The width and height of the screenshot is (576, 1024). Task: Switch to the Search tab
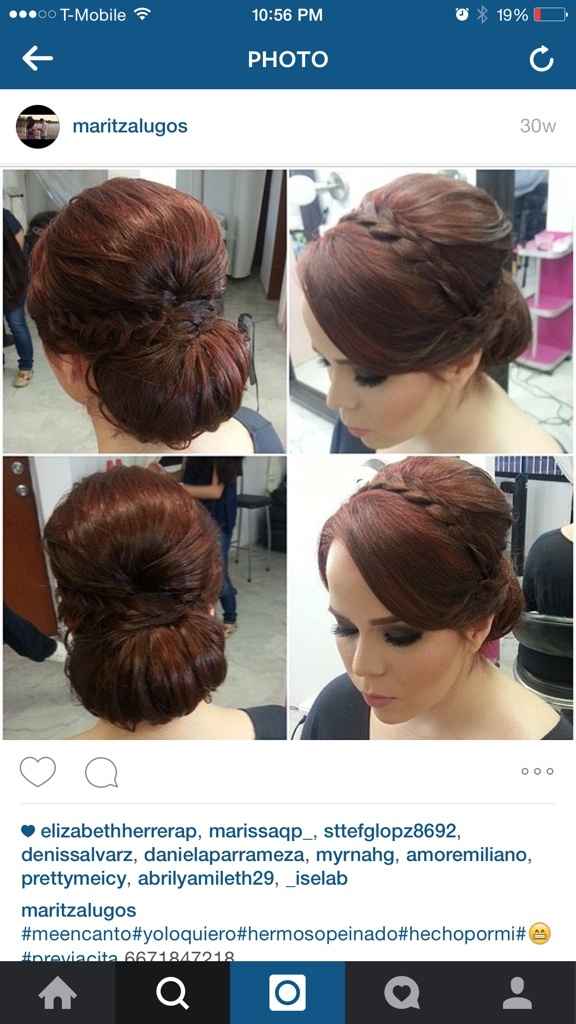click(172, 993)
